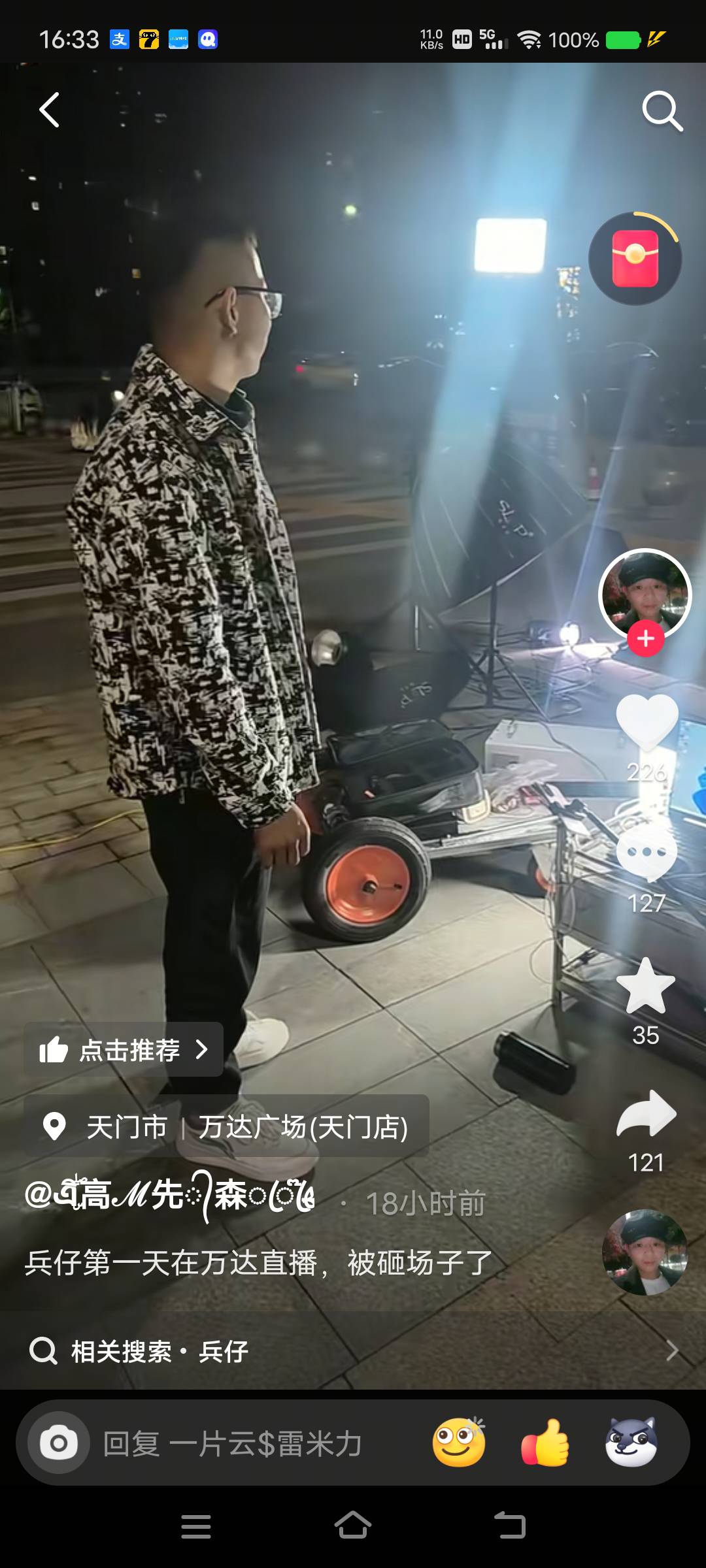The image size is (706, 1568).
Task: Open the red envelope reward icon
Action: click(x=635, y=259)
